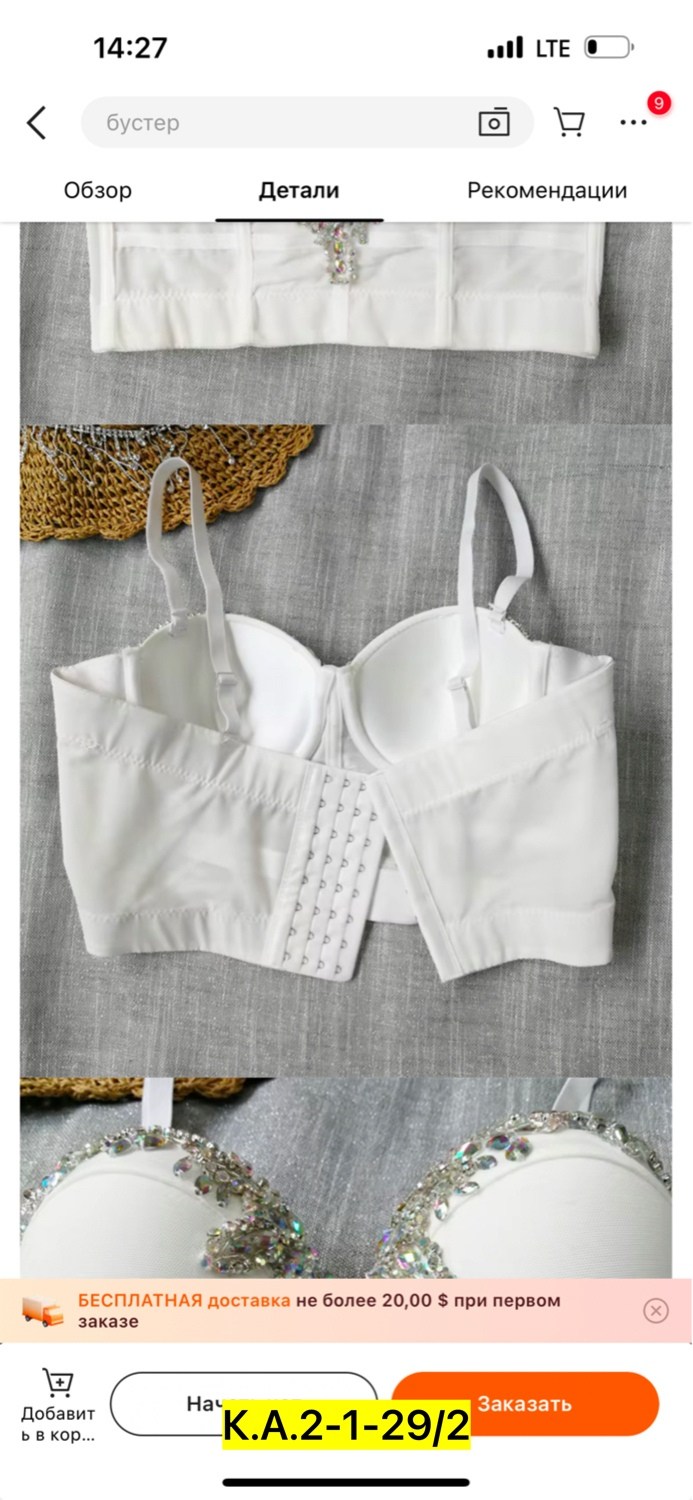
Task: Open the three-dot overflow menu
Action: 634,123
